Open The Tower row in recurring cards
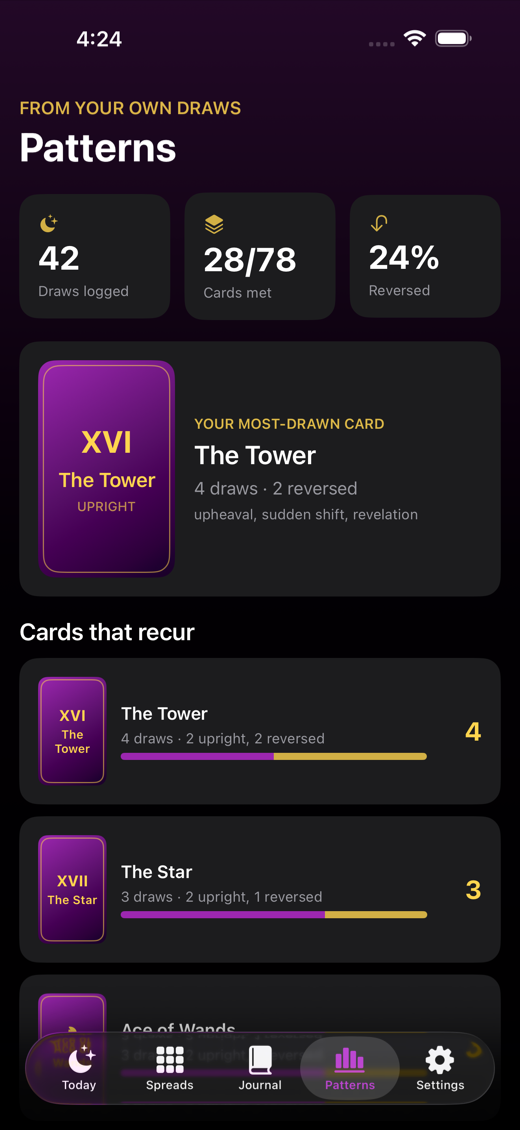Image resolution: width=520 pixels, height=1130 pixels. 260,731
